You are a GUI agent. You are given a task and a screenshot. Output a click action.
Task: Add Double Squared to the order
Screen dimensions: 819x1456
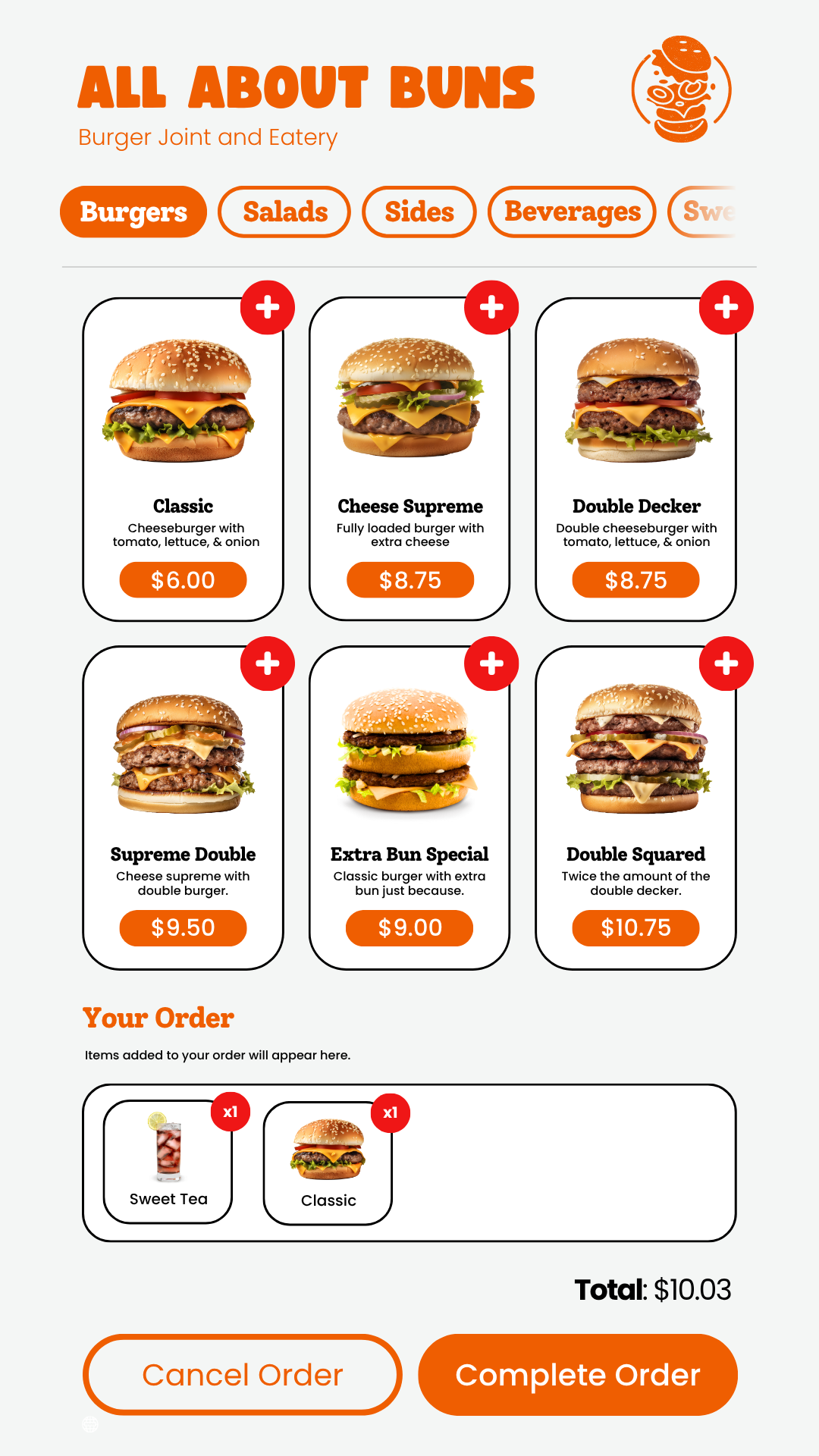click(726, 664)
